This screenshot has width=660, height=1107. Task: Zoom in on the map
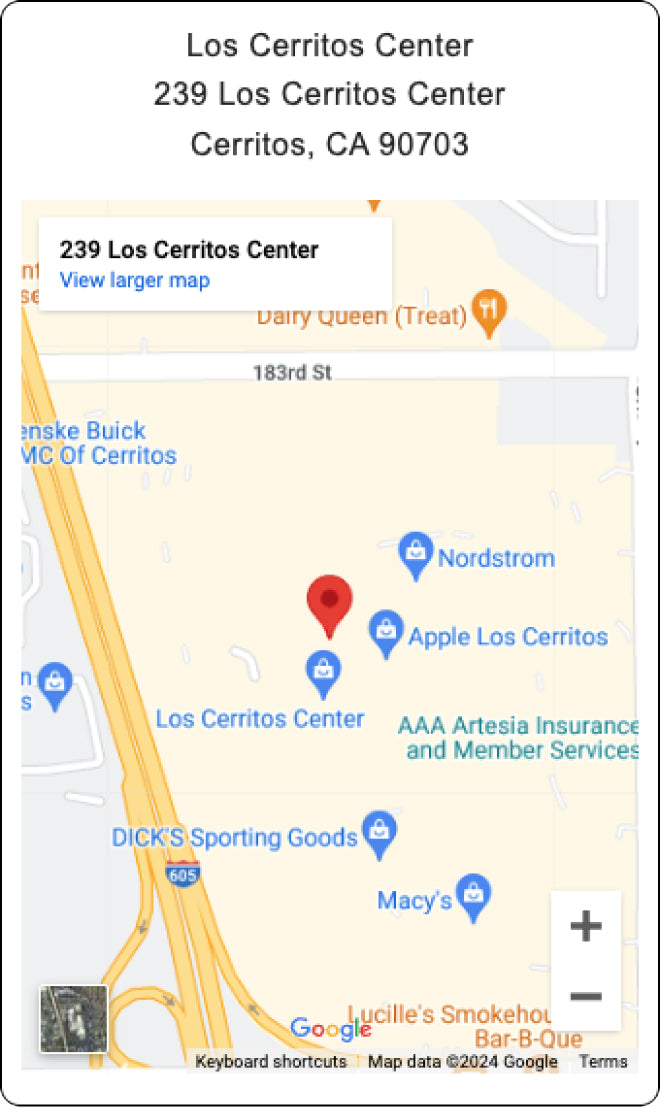(586, 926)
